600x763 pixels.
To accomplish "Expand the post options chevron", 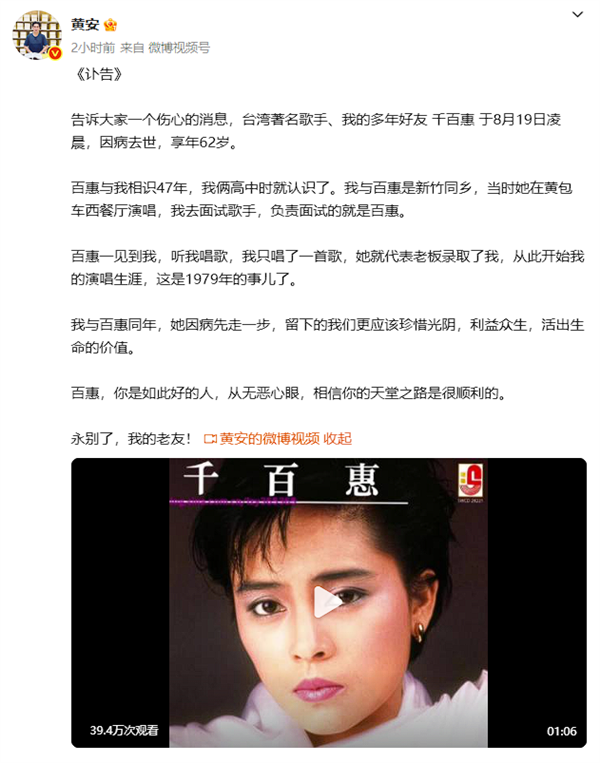I will point(577,16).
